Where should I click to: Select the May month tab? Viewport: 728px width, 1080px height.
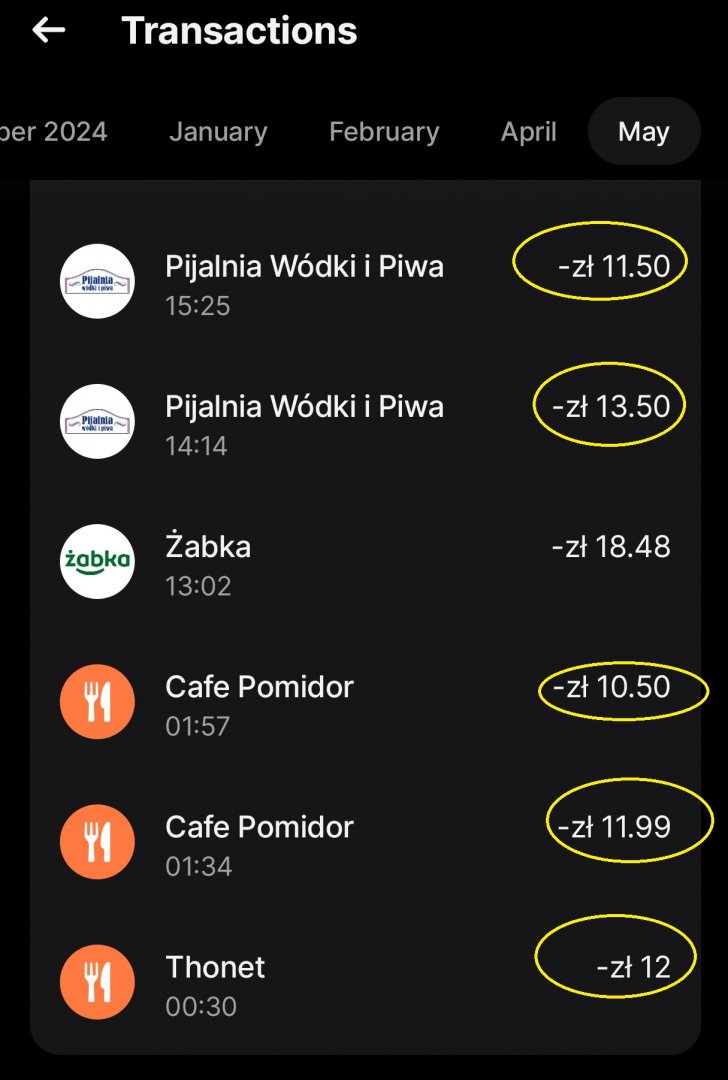tap(643, 132)
